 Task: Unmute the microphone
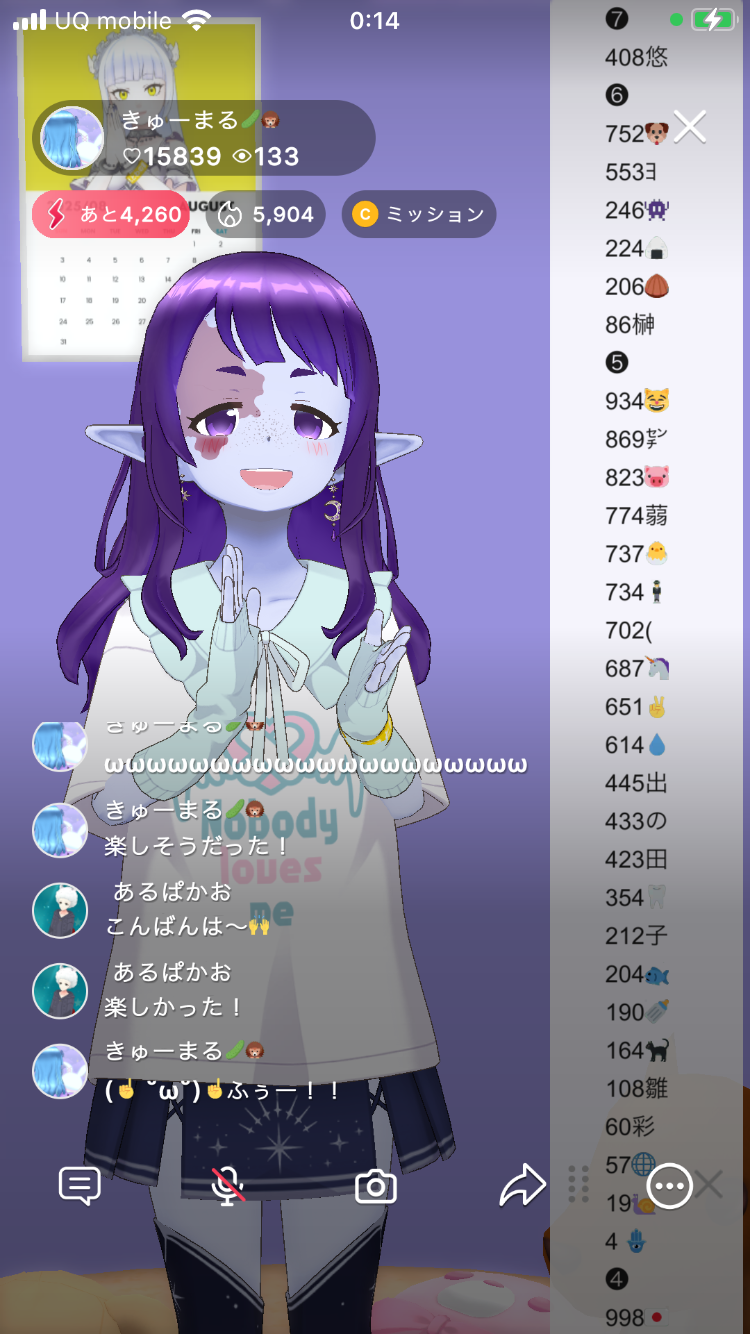tap(228, 1186)
